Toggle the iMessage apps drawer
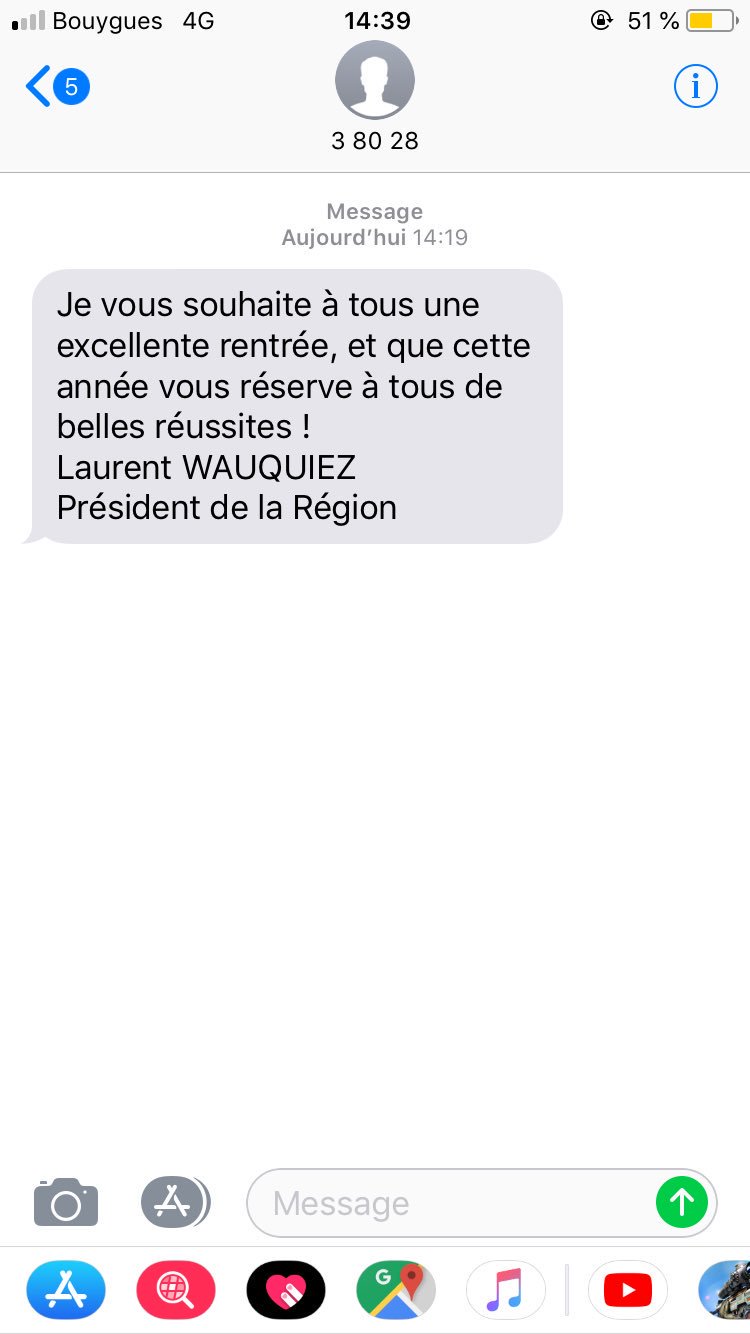Viewport: 750px width, 1334px height. point(175,1202)
